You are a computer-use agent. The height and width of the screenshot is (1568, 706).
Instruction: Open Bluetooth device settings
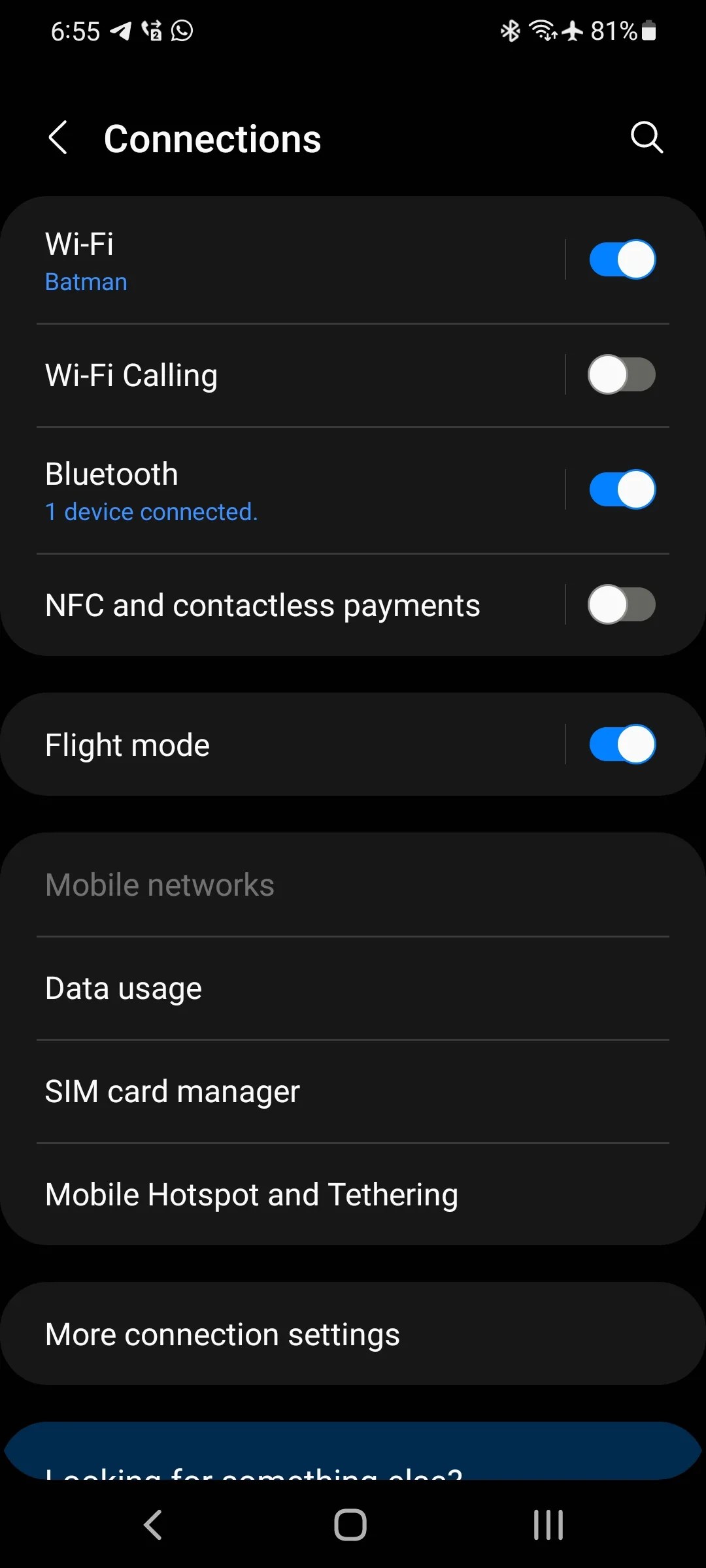261,490
